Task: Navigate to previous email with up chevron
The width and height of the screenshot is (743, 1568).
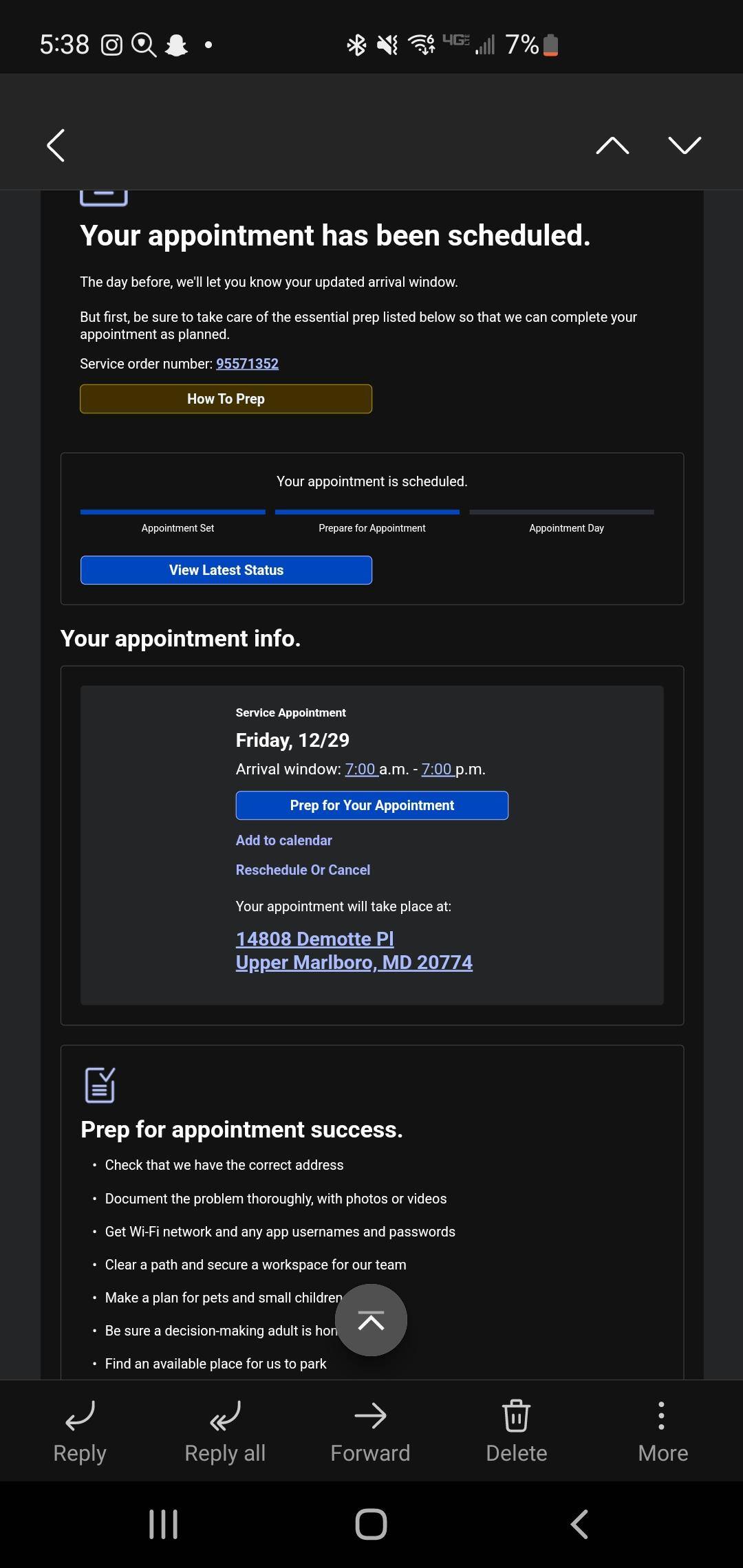Action: pos(611,146)
